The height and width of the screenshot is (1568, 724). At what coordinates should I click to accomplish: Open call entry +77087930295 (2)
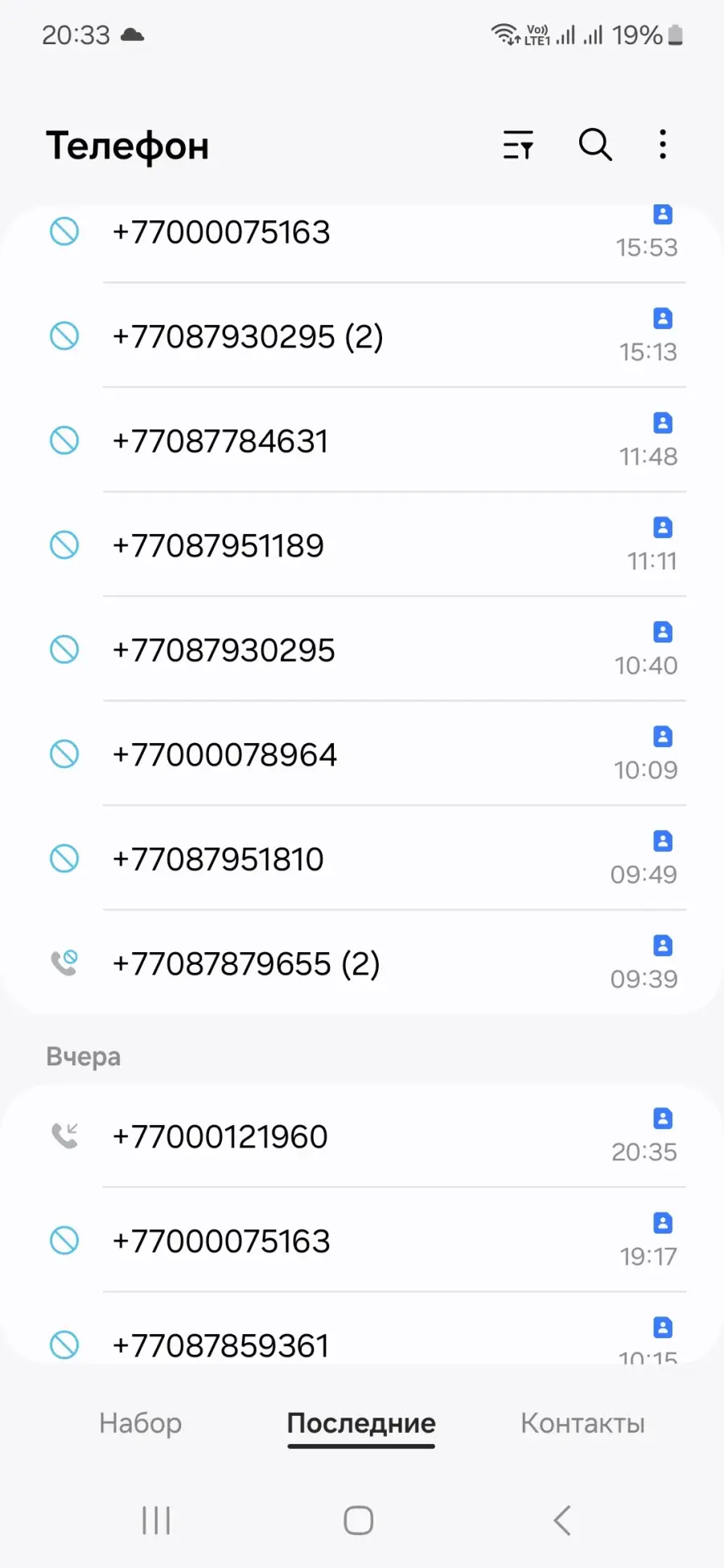362,335
